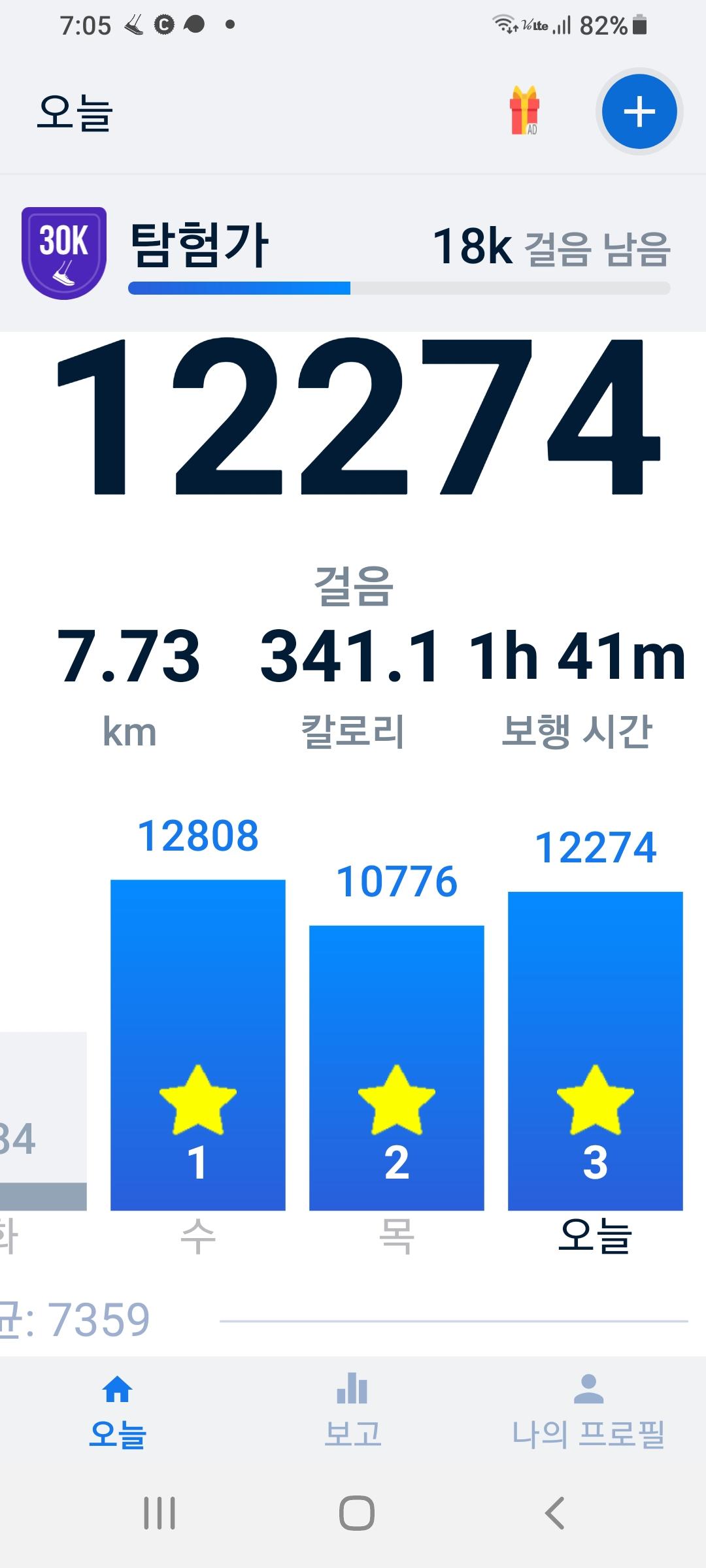This screenshot has height=1568, width=706.
Task: Tap the blue plus button
Action: pos(639,112)
